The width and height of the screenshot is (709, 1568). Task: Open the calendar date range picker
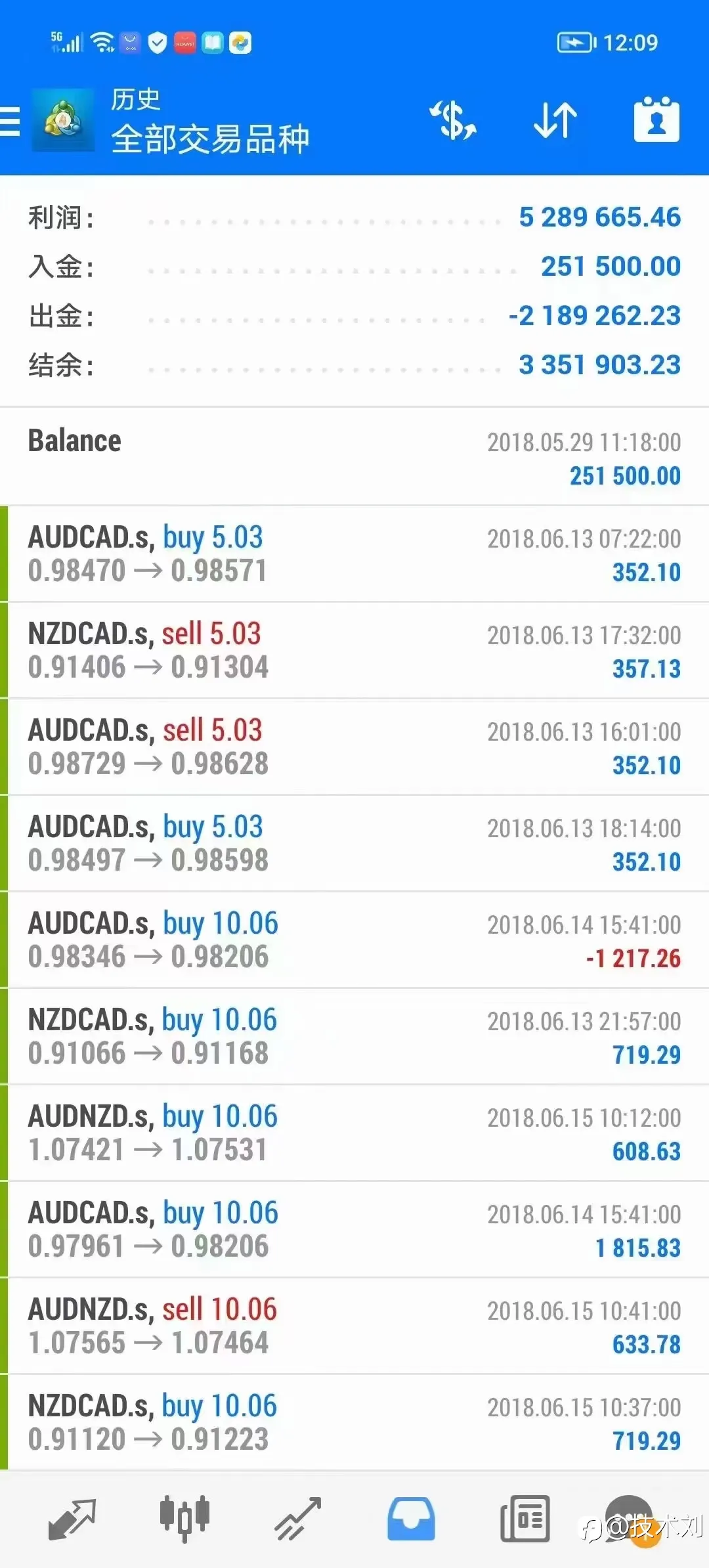tap(656, 120)
